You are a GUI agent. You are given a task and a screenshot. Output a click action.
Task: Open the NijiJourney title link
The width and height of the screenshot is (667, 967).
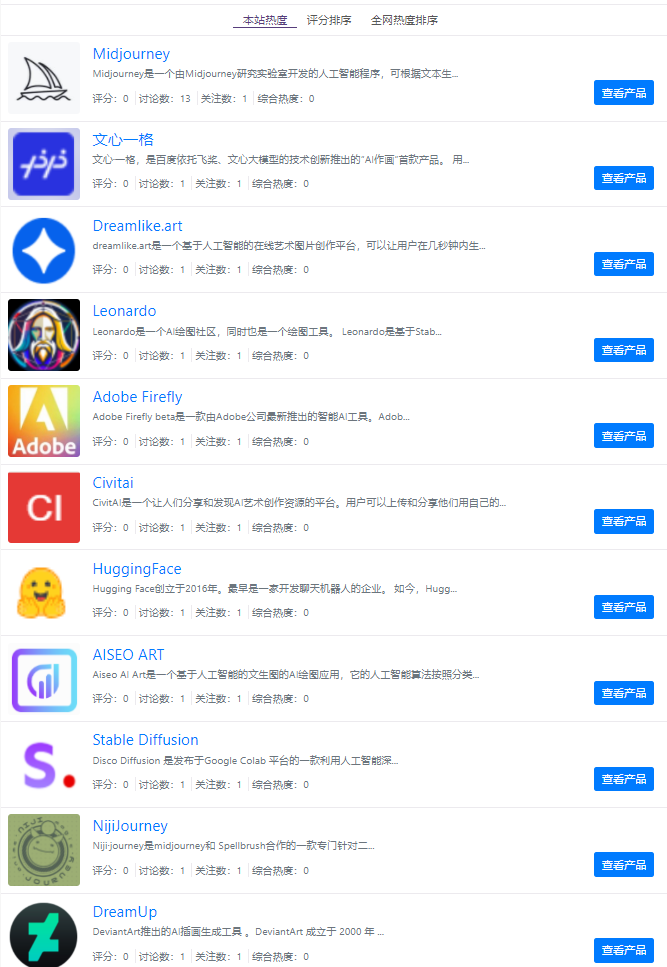[130, 826]
